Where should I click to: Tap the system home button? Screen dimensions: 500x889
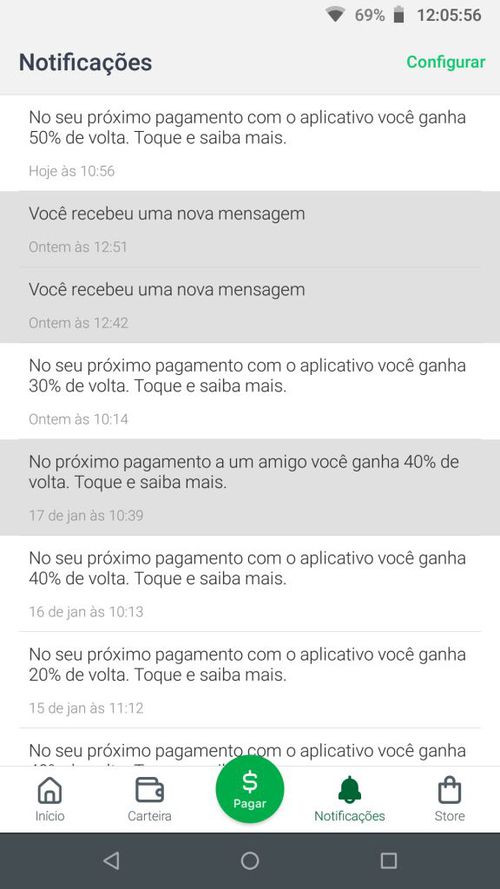pyautogui.click(x=250, y=861)
